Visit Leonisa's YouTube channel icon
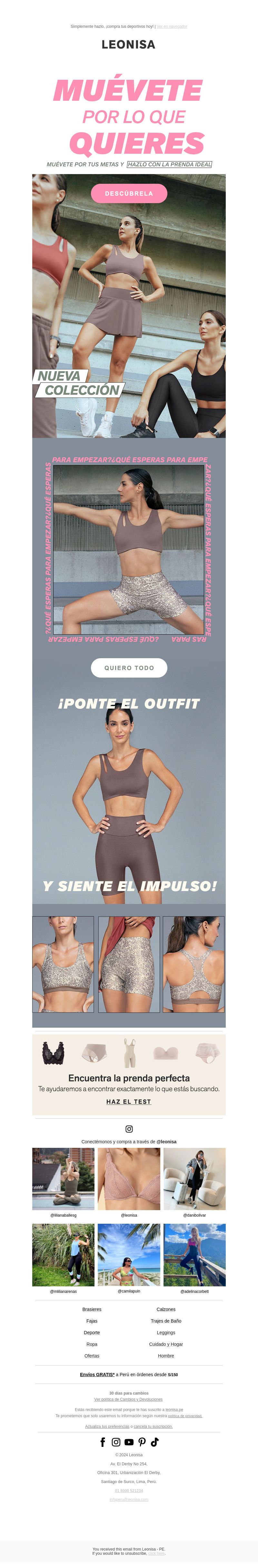The width and height of the screenshot is (258, 1568). coord(129,1442)
